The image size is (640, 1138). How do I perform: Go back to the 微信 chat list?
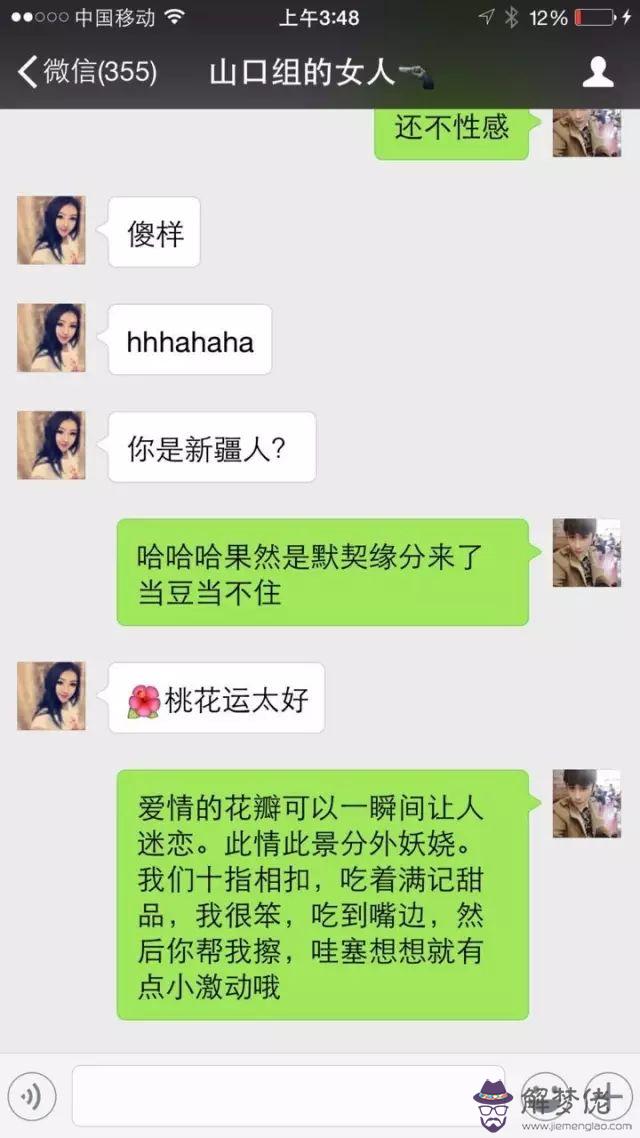[85, 72]
